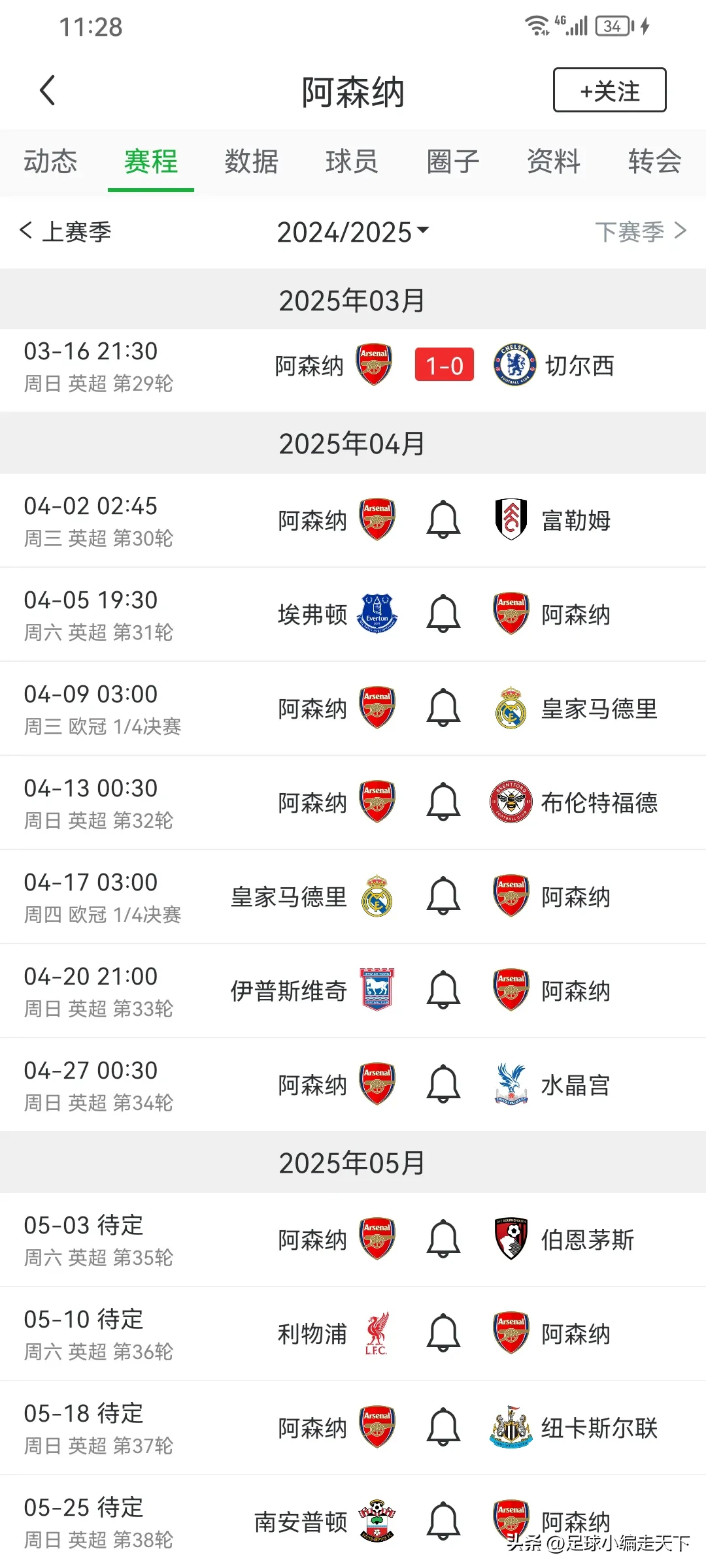
Task: Toggle reminder for Arsenal vs Crystal Palace
Action: click(x=443, y=1085)
